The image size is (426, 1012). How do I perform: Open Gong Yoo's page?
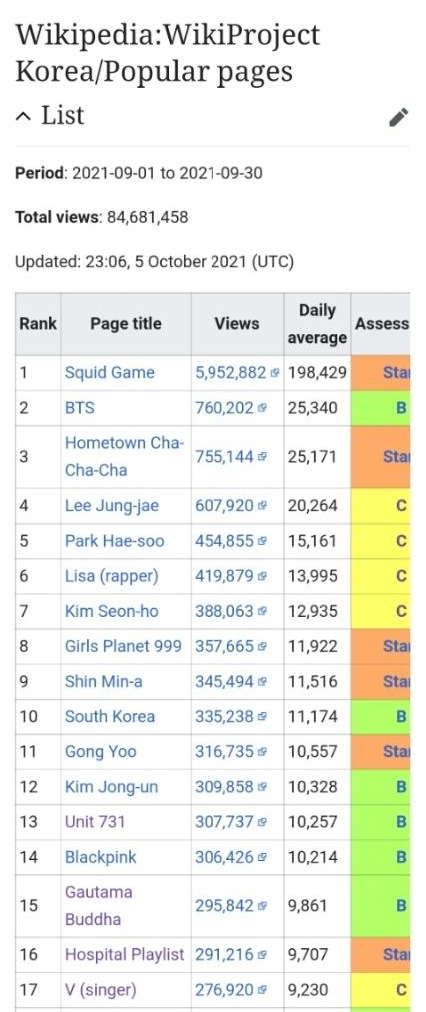(100, 752)
